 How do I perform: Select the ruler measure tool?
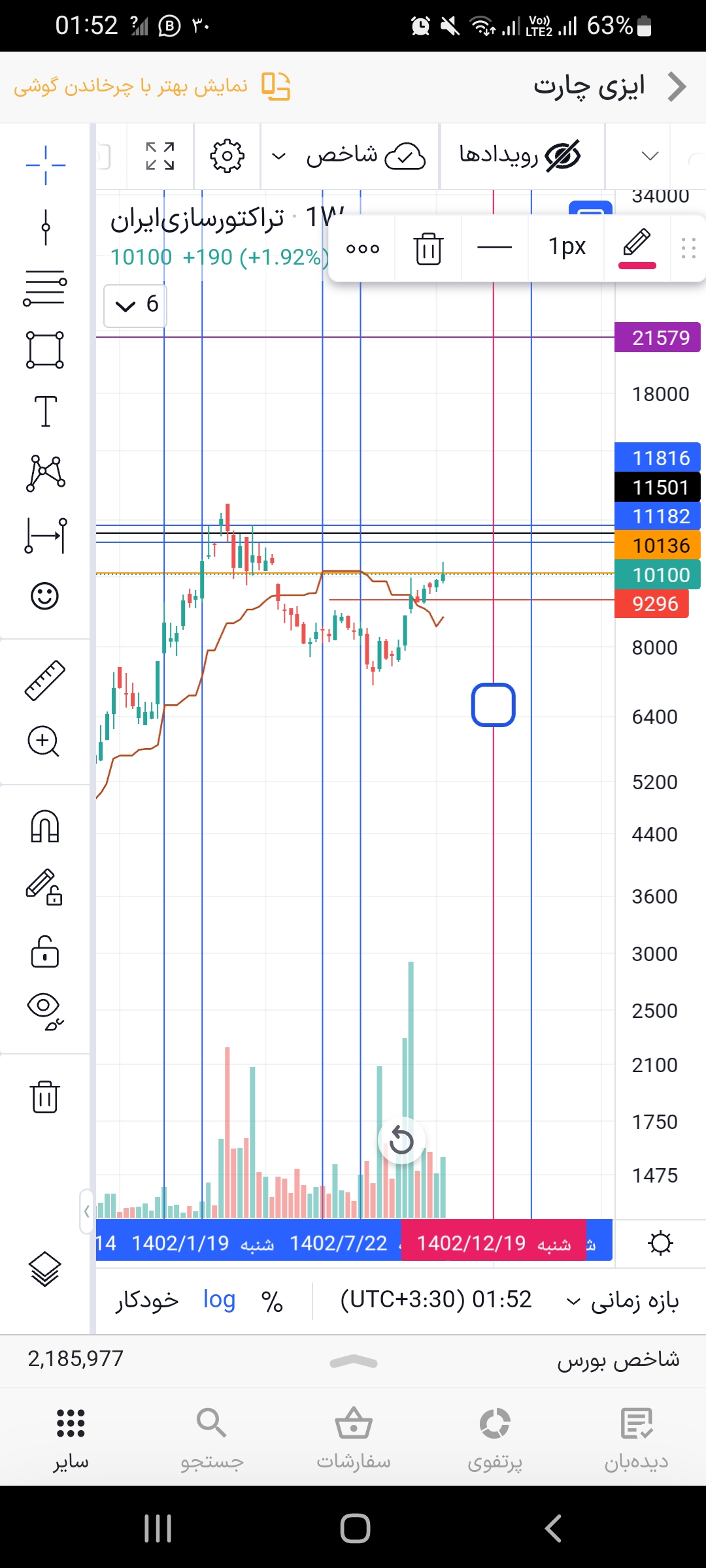click(x=45, y=680)
